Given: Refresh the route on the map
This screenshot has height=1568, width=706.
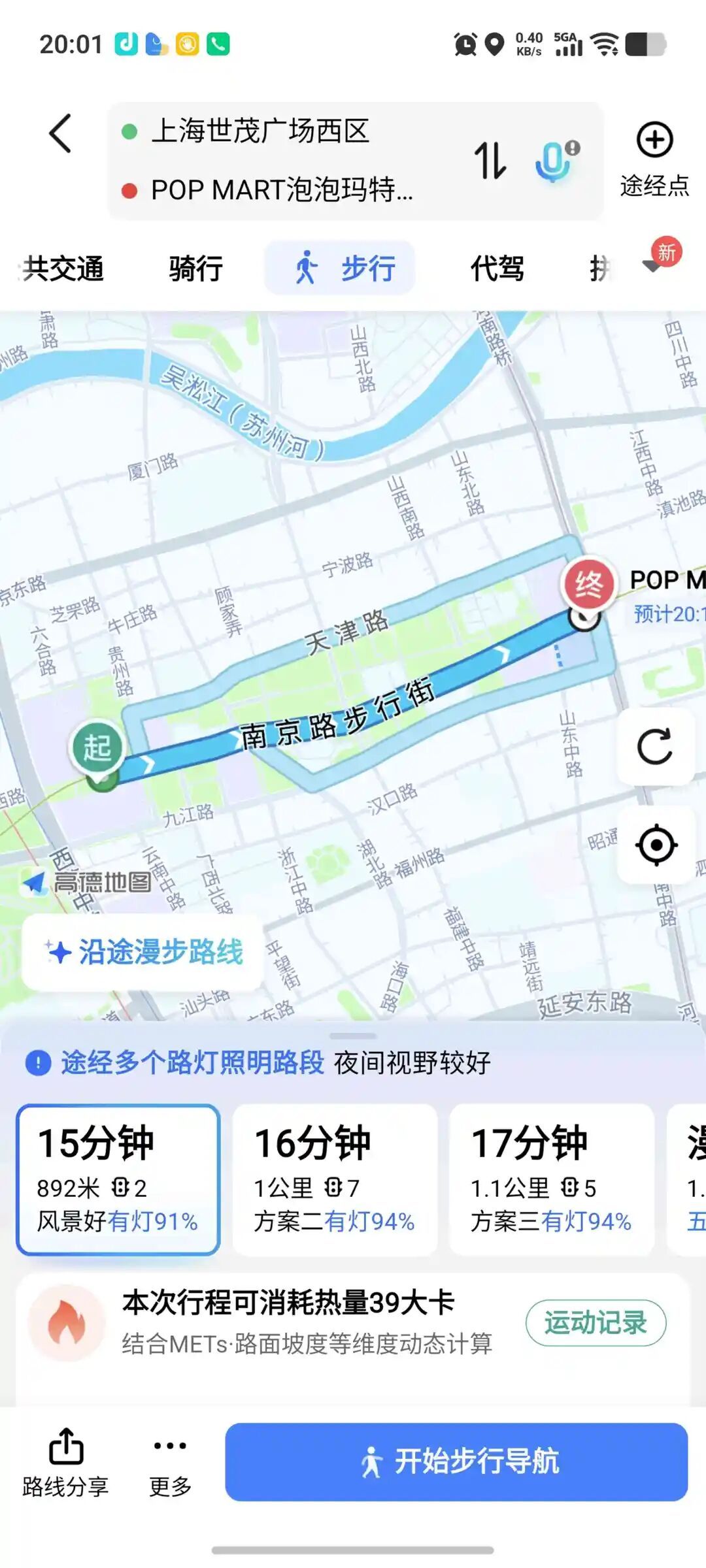Looking at the screenshot, I should (x=655, y=746).
